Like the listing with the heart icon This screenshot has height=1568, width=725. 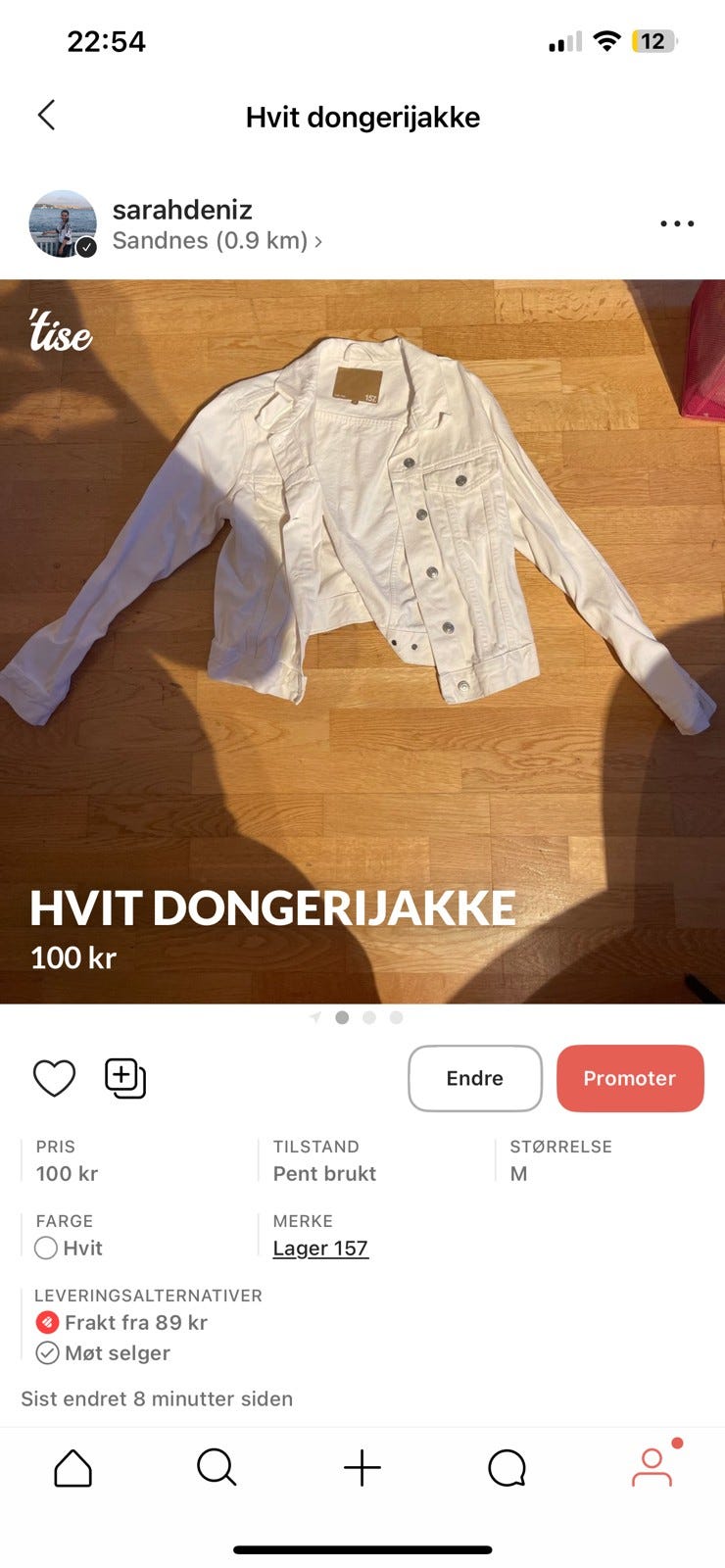[54, 1078]
